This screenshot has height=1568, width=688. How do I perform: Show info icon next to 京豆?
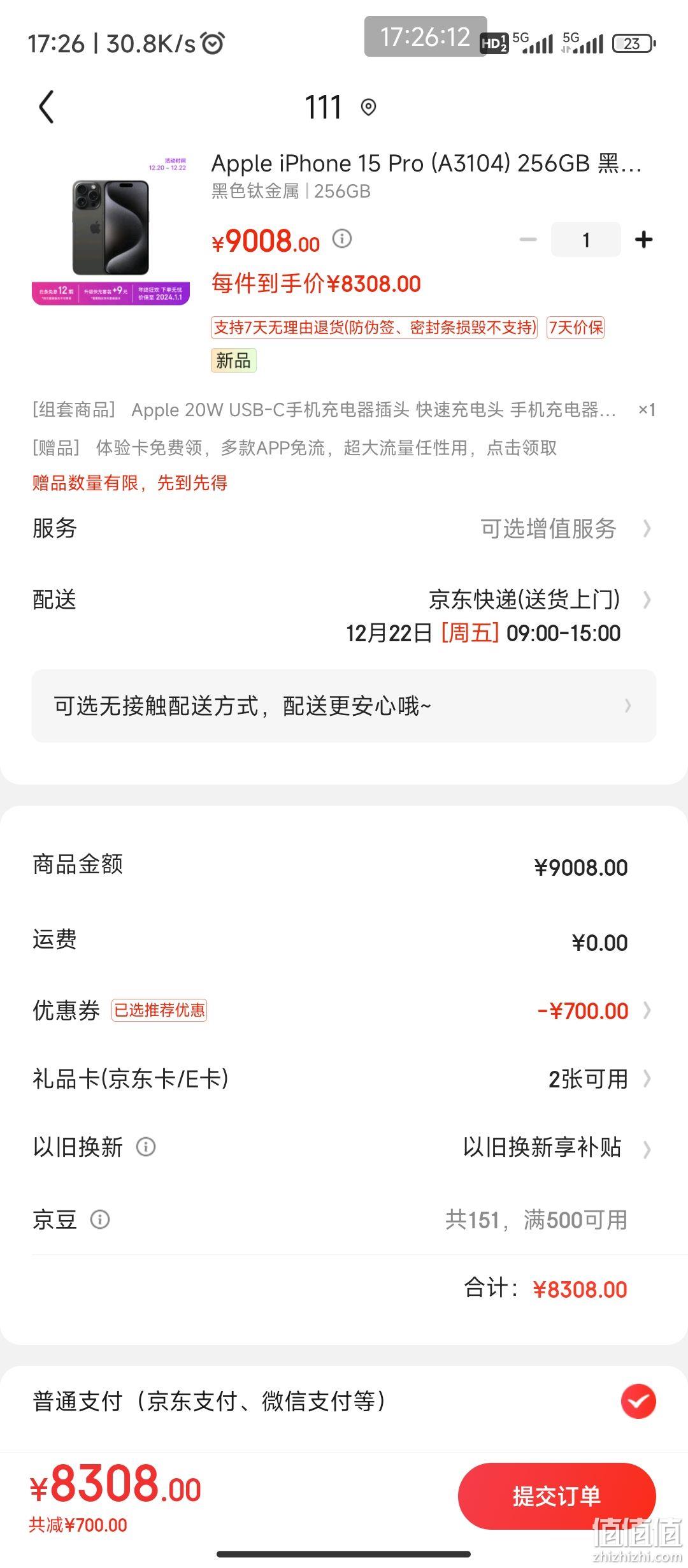(100, 1219)
